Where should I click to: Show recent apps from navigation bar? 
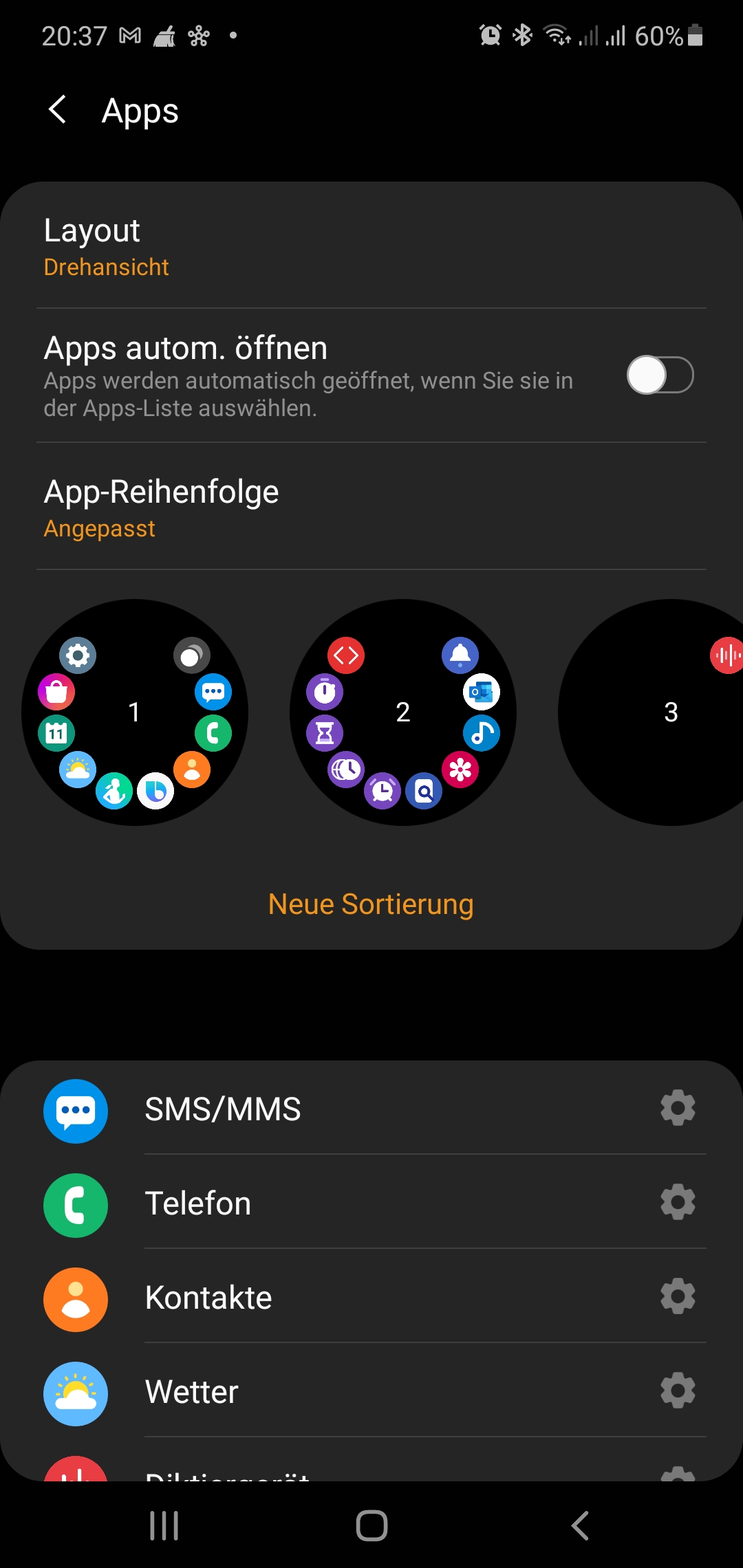pyautogui.click(x=164, y=1526)
